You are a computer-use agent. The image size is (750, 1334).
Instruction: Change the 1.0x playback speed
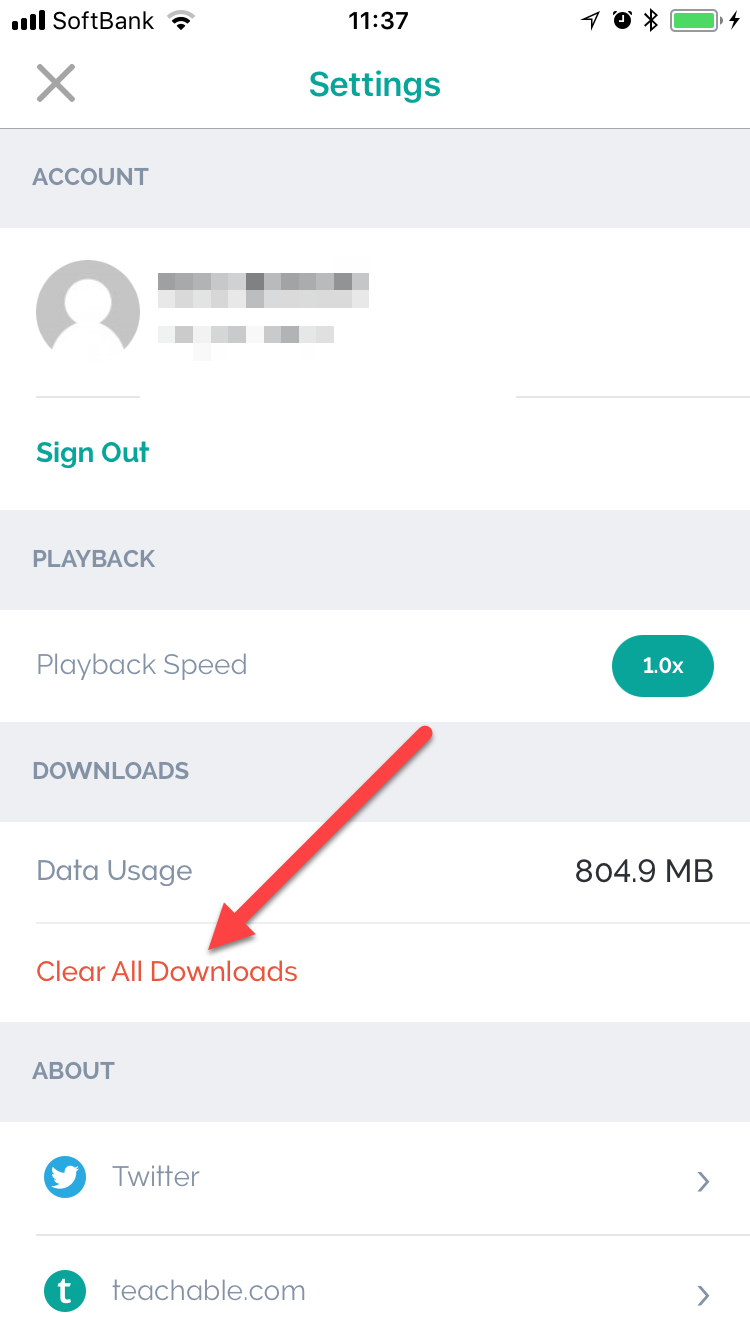662,666
